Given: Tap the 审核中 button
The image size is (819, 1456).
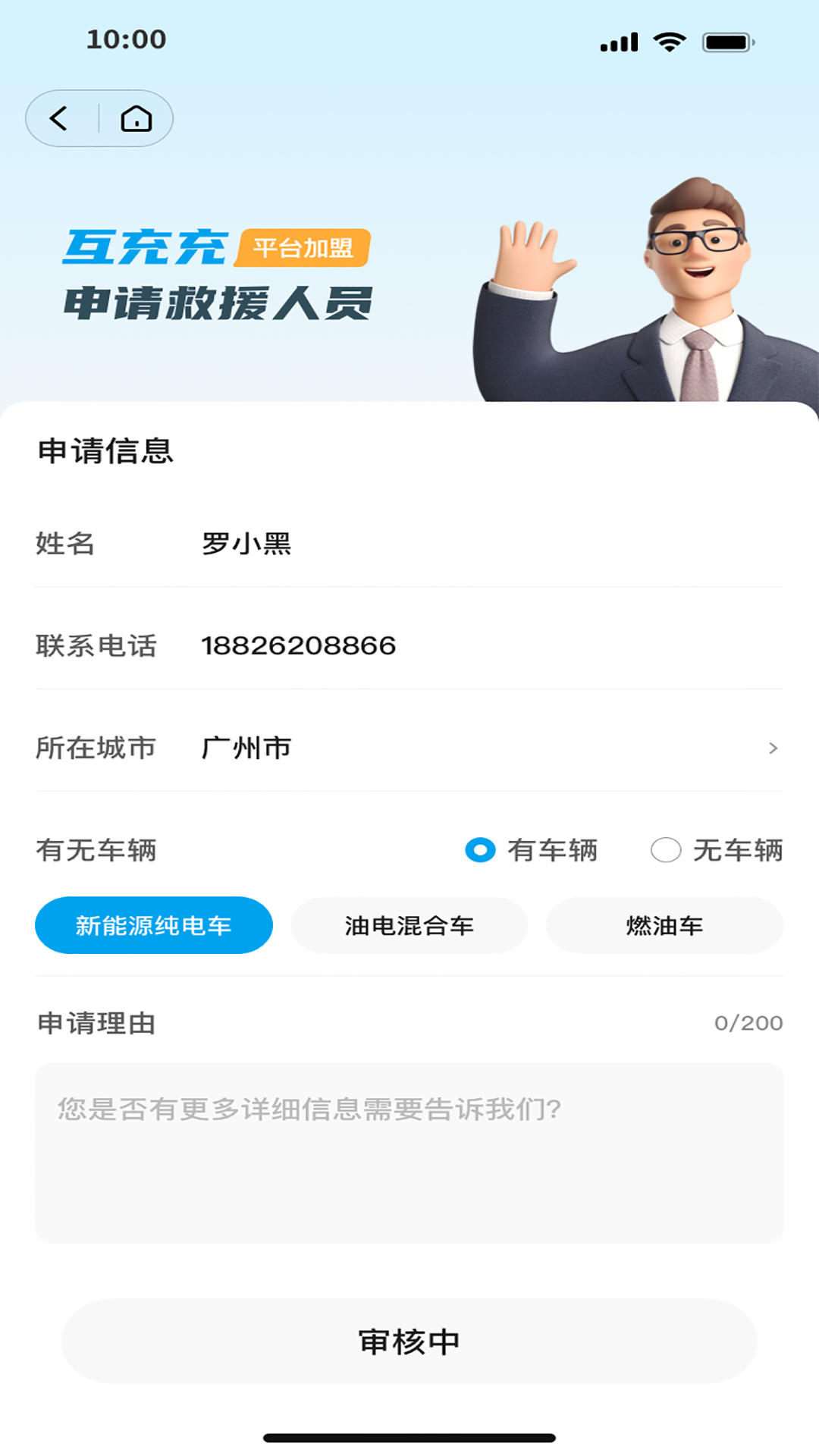Looking at the screenshot, I should (x=409, y=1341).
